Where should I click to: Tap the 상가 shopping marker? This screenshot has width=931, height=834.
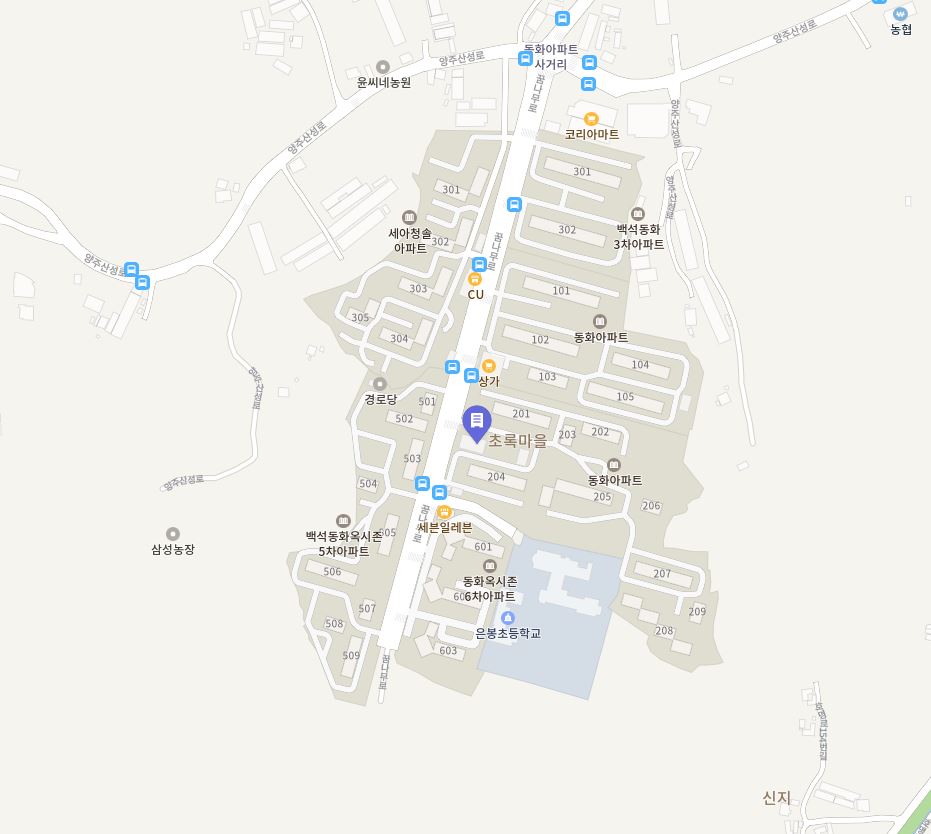[x=489, y=366]
